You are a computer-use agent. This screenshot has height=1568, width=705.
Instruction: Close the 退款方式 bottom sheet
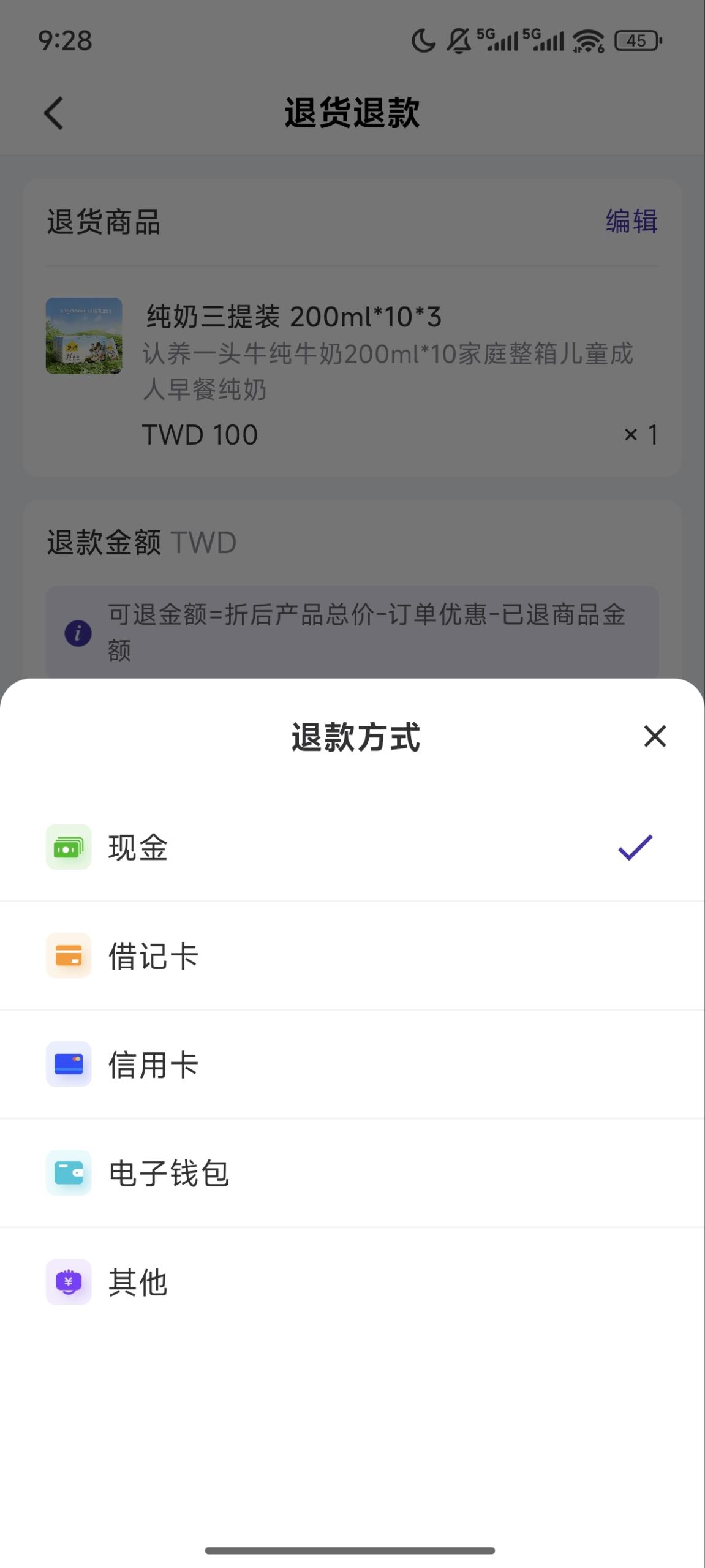(x=655, y=736)
